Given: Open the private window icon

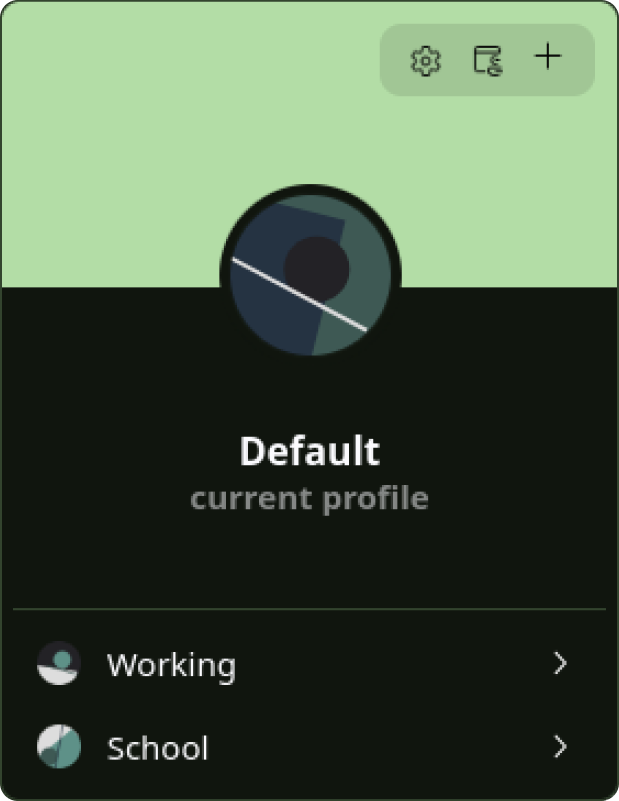Looking at the screenshot, I should pyautogui.click(x=487, y=60).
